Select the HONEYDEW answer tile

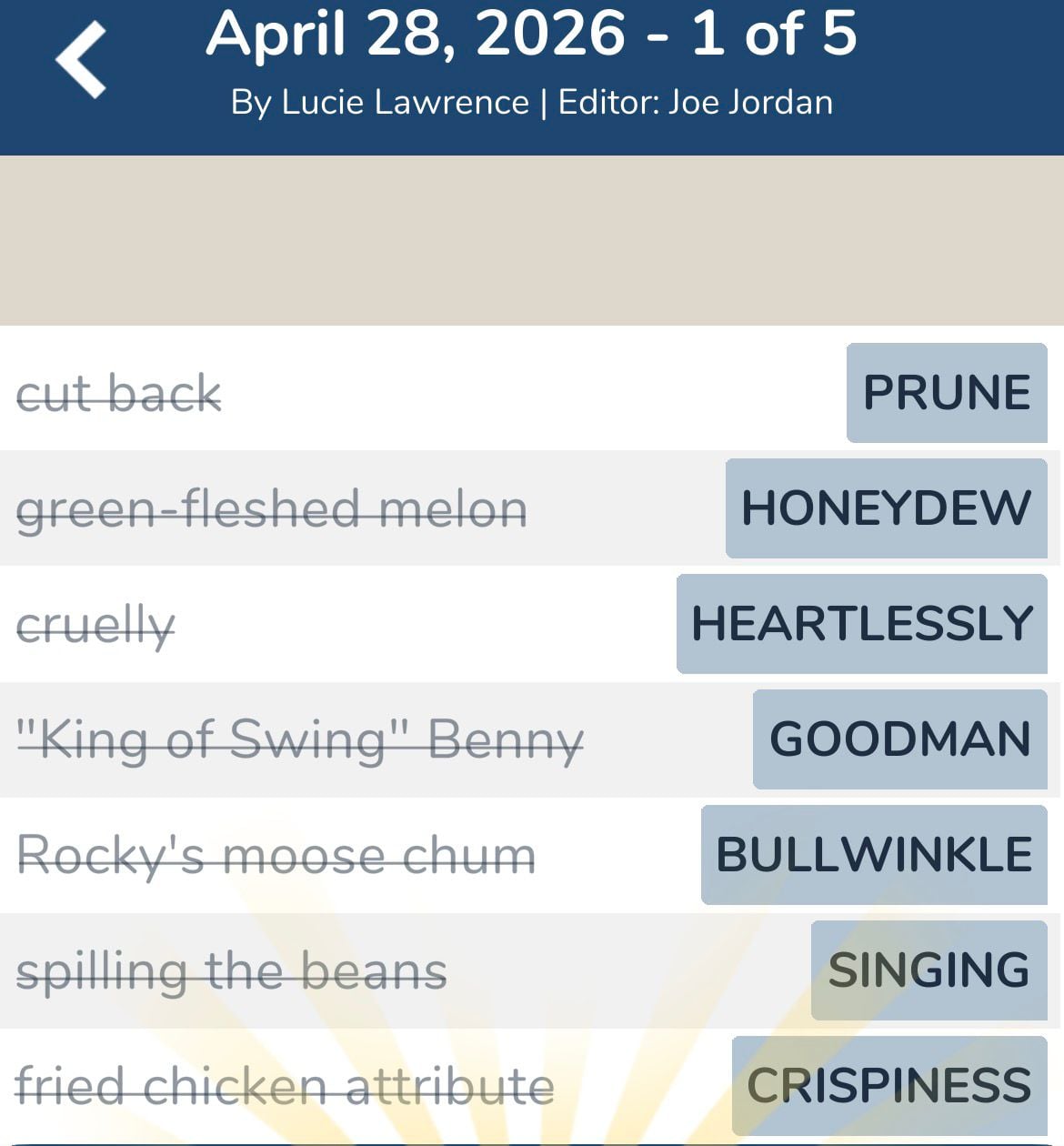[885, 508]
